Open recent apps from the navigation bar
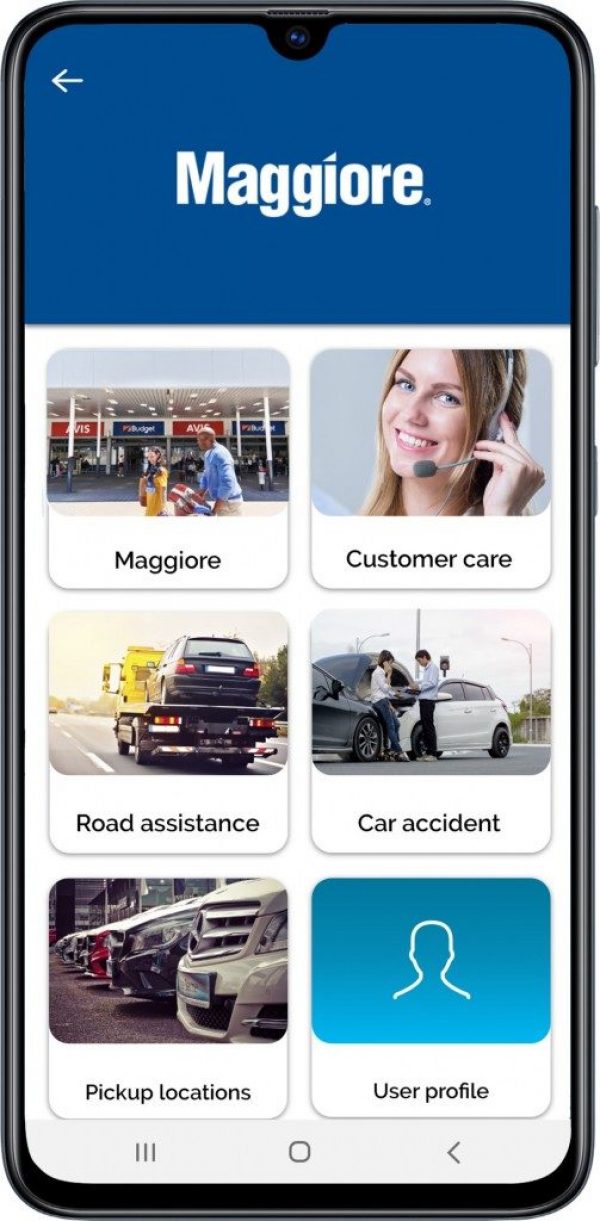The image size is (600, 1221). [146, 1152]
